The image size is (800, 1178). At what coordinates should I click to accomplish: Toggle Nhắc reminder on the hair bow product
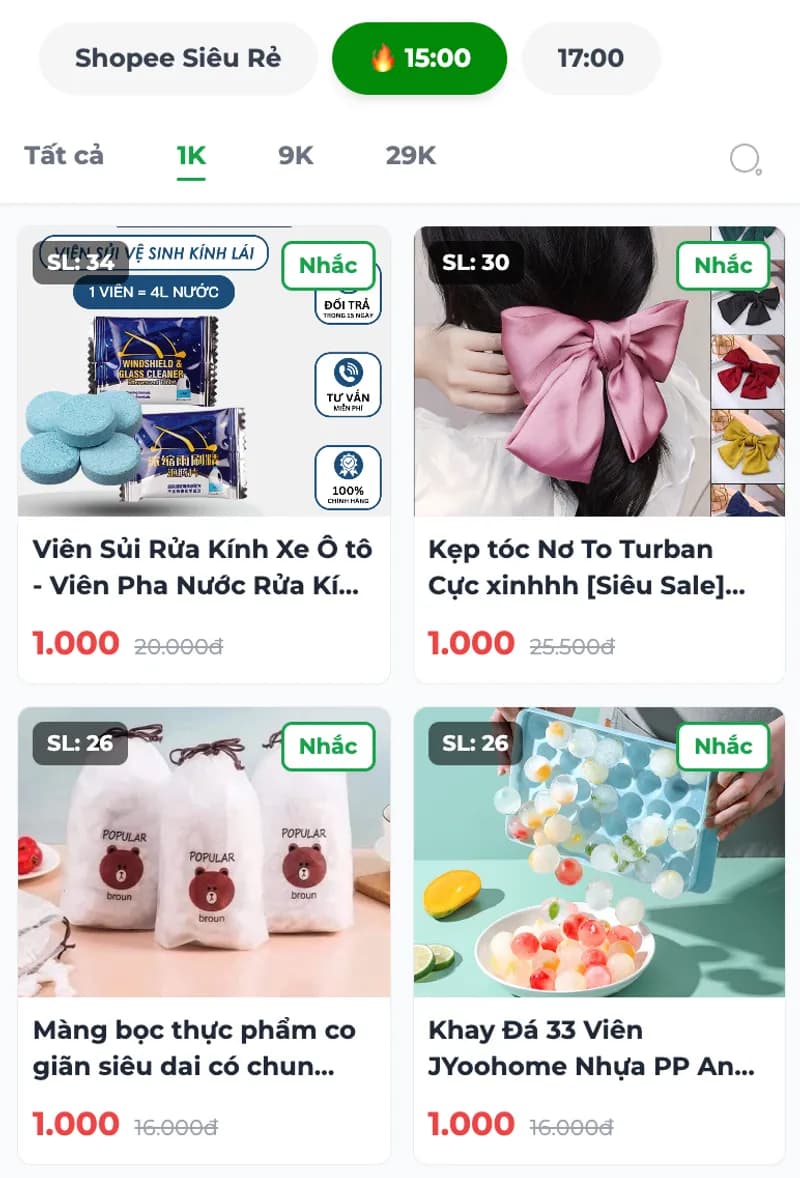click(723, 265)
